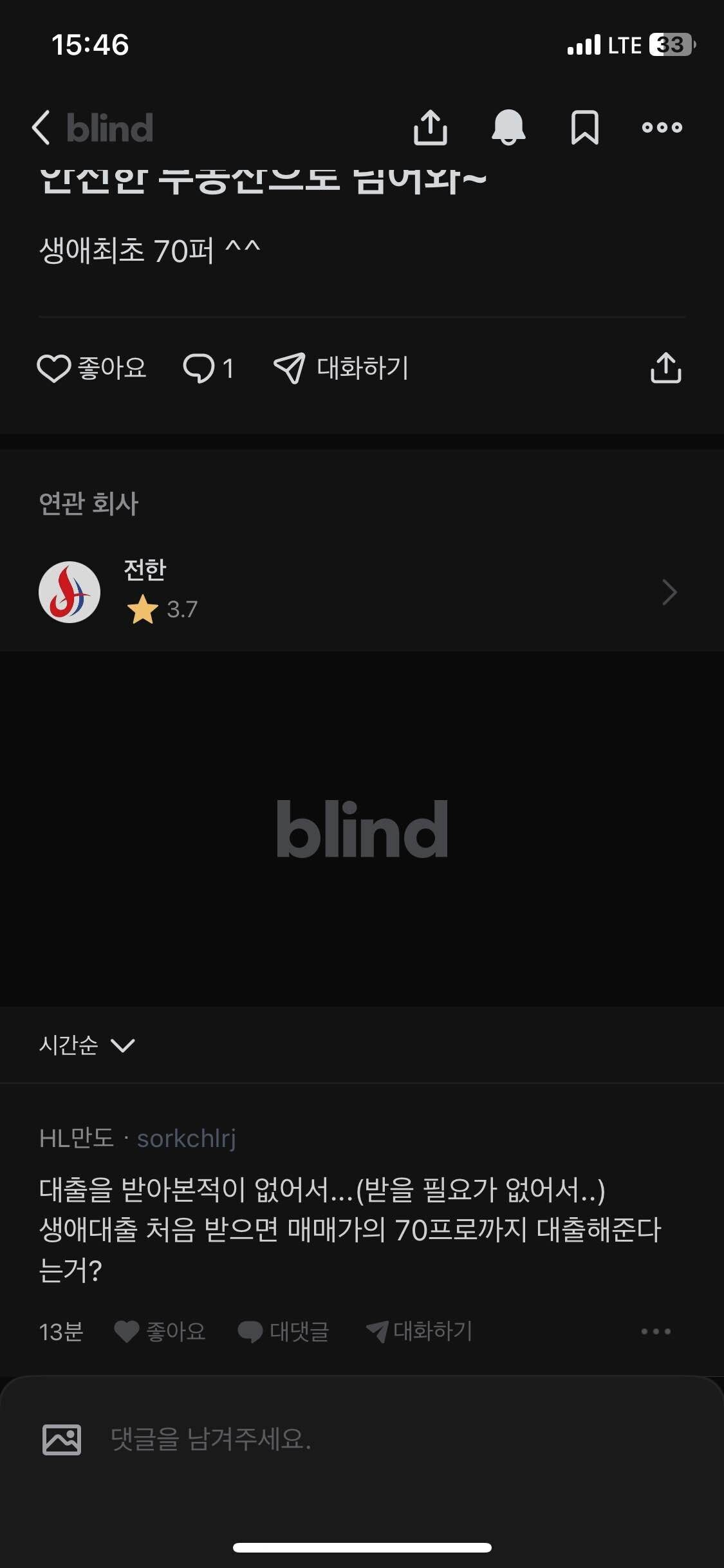Open the more options menu for the post
The width and height of the screenshot is (724, 1568).
(x=662, y=127)
